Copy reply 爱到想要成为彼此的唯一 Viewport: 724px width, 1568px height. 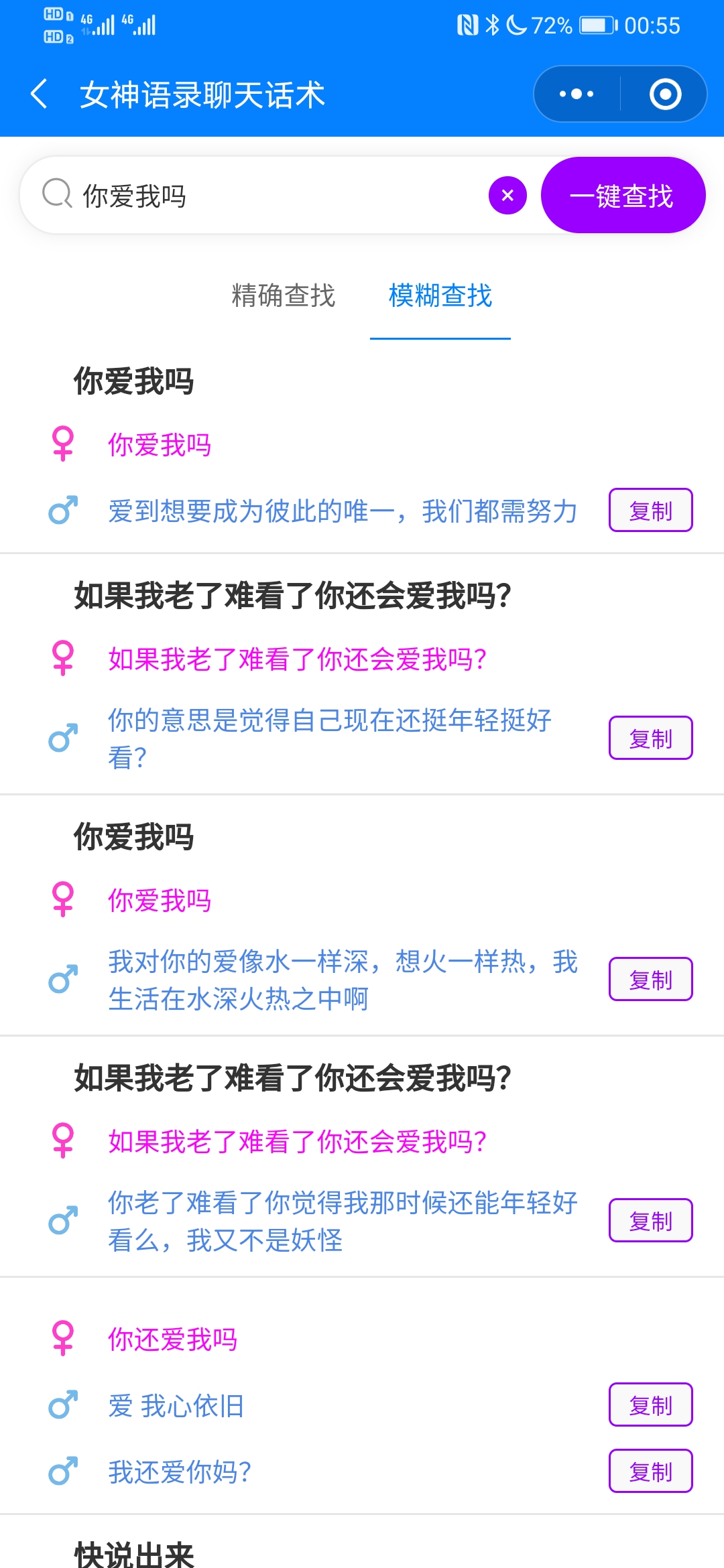pyautogui.click(x=650, y=511)
